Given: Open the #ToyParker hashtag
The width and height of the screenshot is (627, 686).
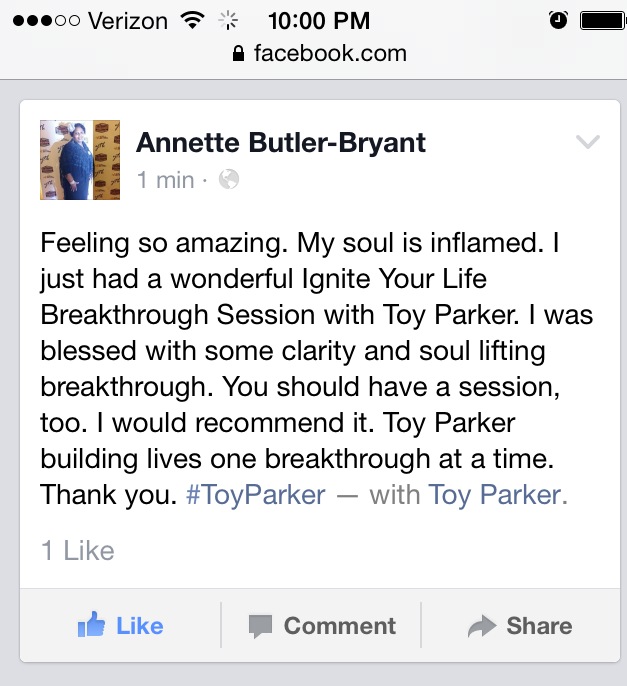Looking at the screenshot, I should (x=256, y=495).
